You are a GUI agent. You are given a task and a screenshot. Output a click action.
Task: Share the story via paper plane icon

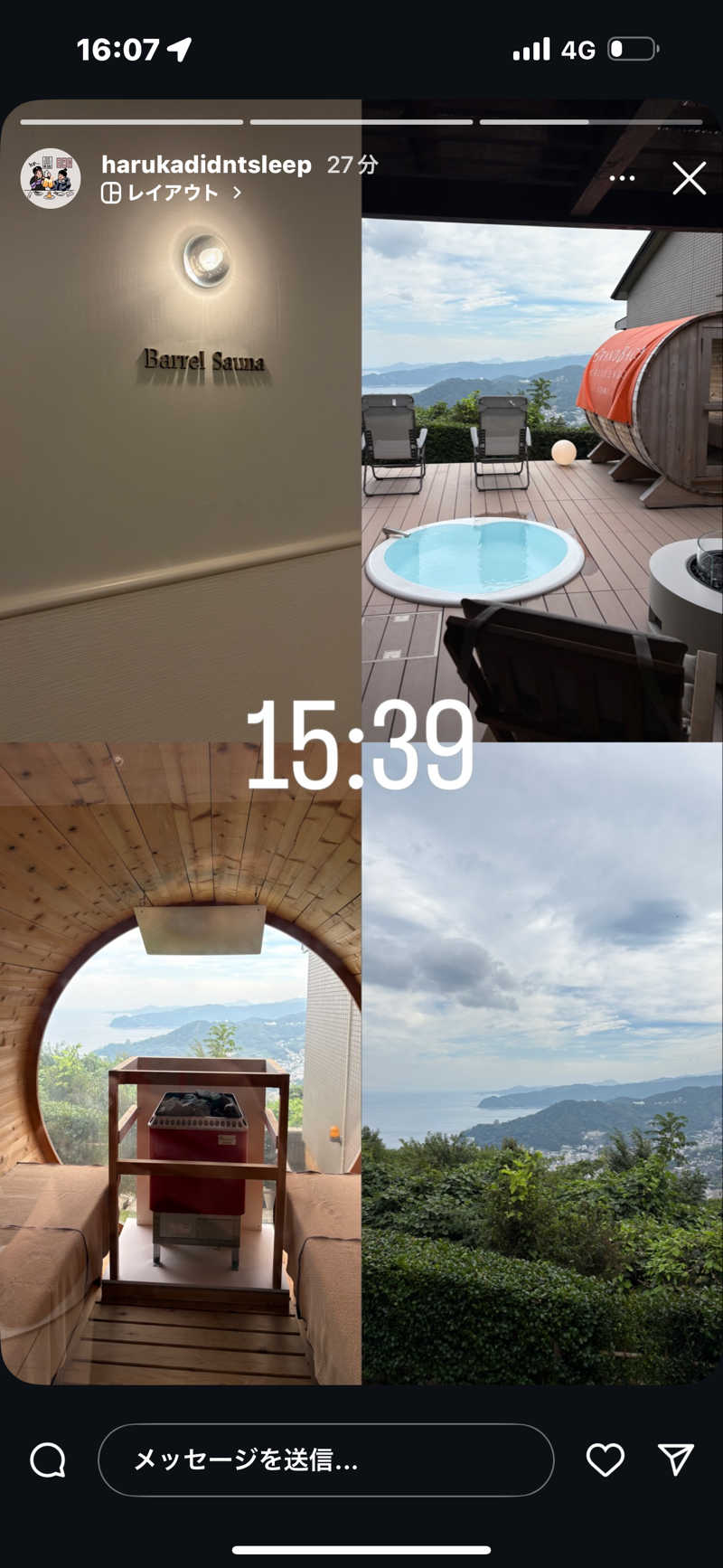(675, 1459)
